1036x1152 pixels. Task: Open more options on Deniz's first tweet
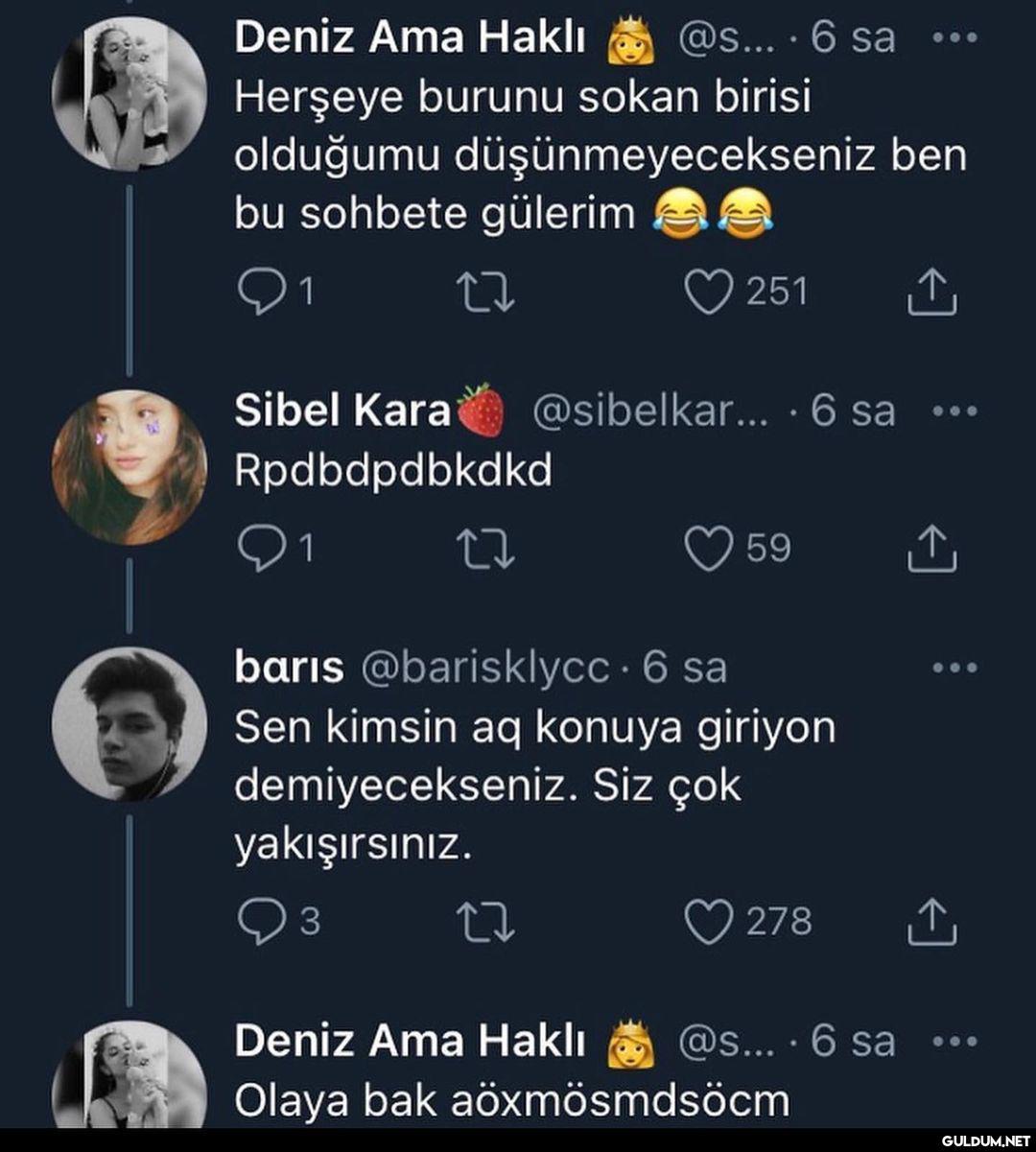pyautogui.click(x=954, y=38)
